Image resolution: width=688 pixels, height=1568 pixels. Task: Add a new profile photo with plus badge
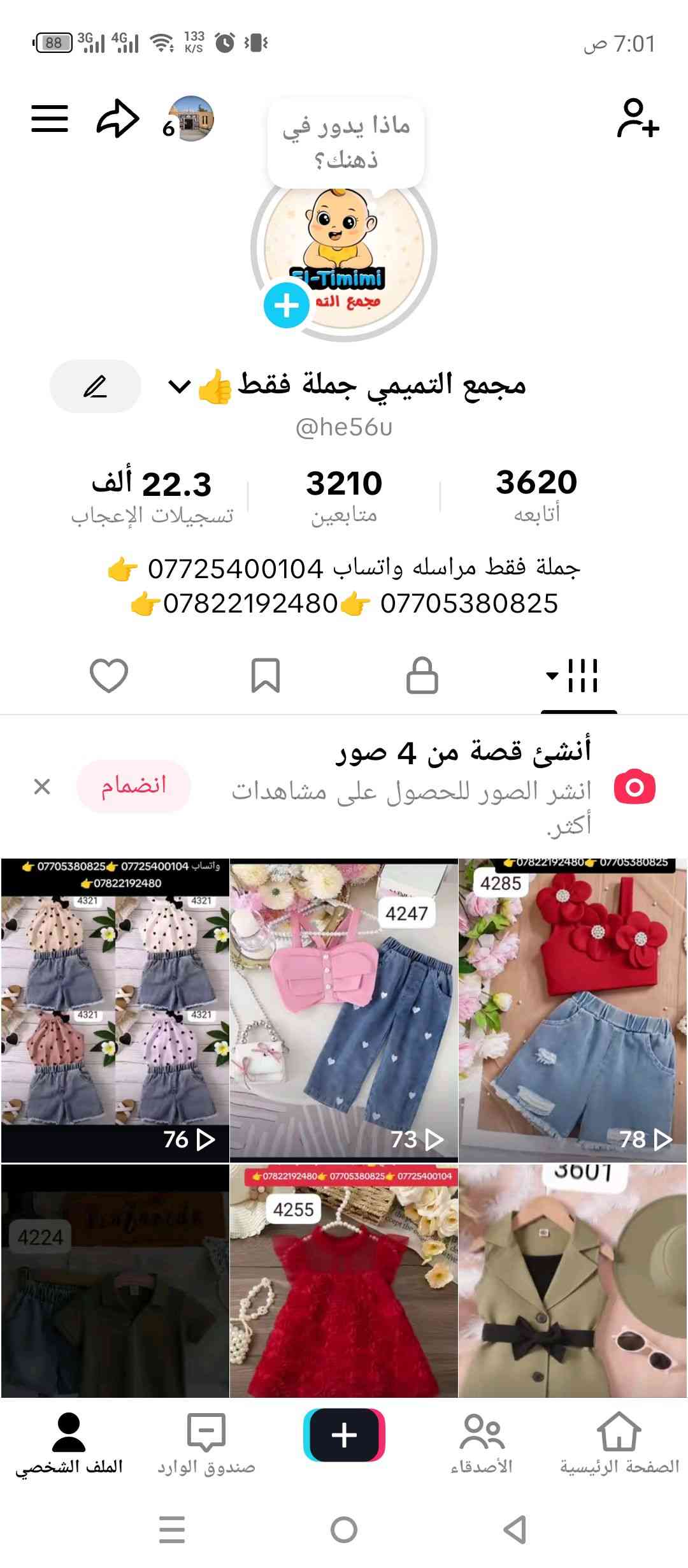(x=286, y=306)
